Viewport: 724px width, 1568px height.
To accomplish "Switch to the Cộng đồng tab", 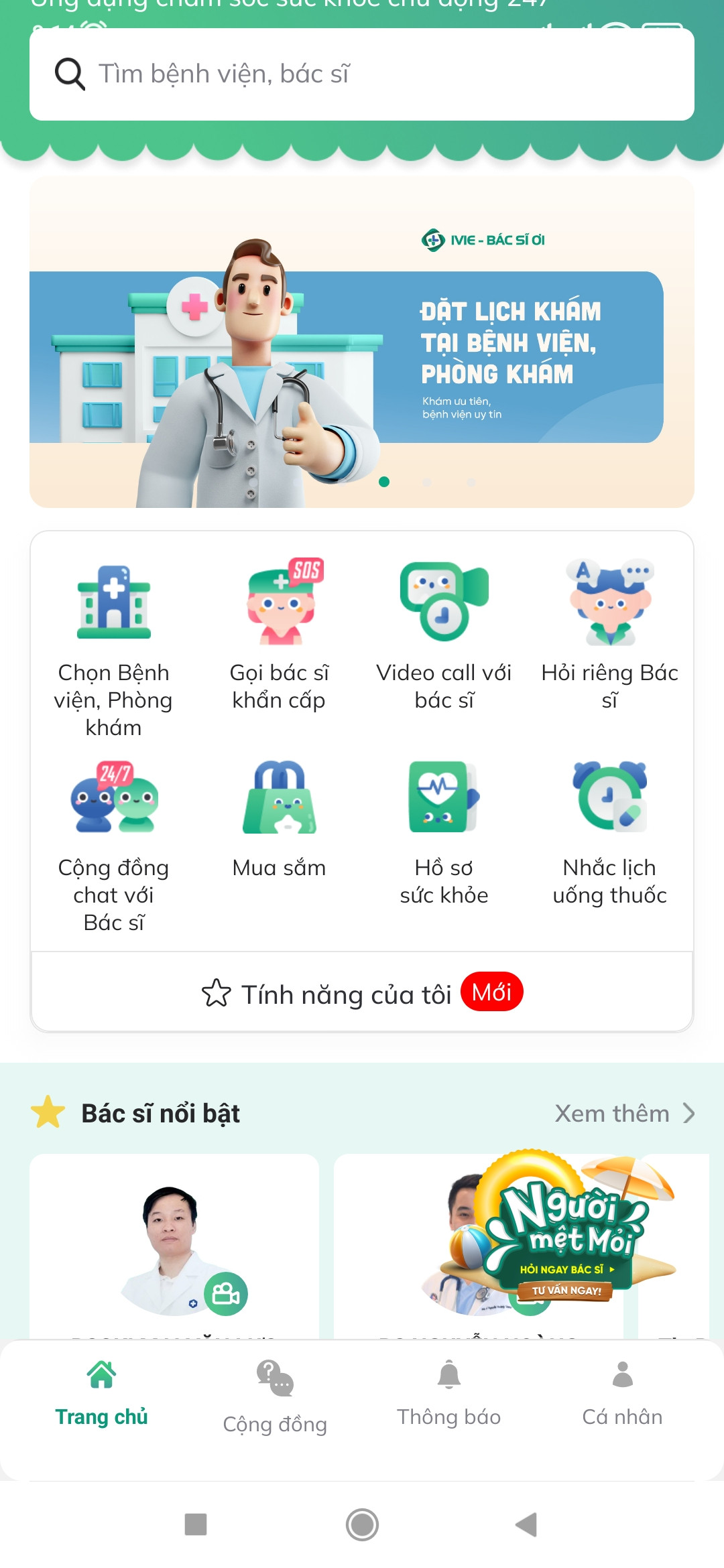I will [275, 1397].
